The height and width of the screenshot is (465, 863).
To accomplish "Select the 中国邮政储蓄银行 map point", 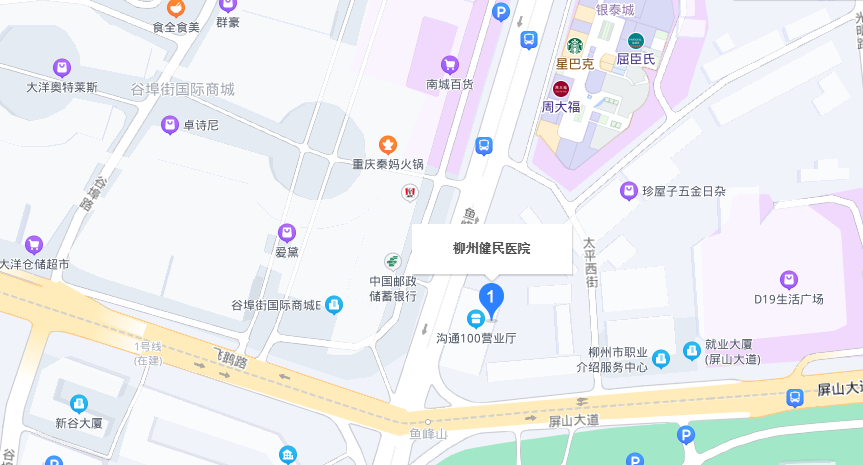I will coord(393,261).
